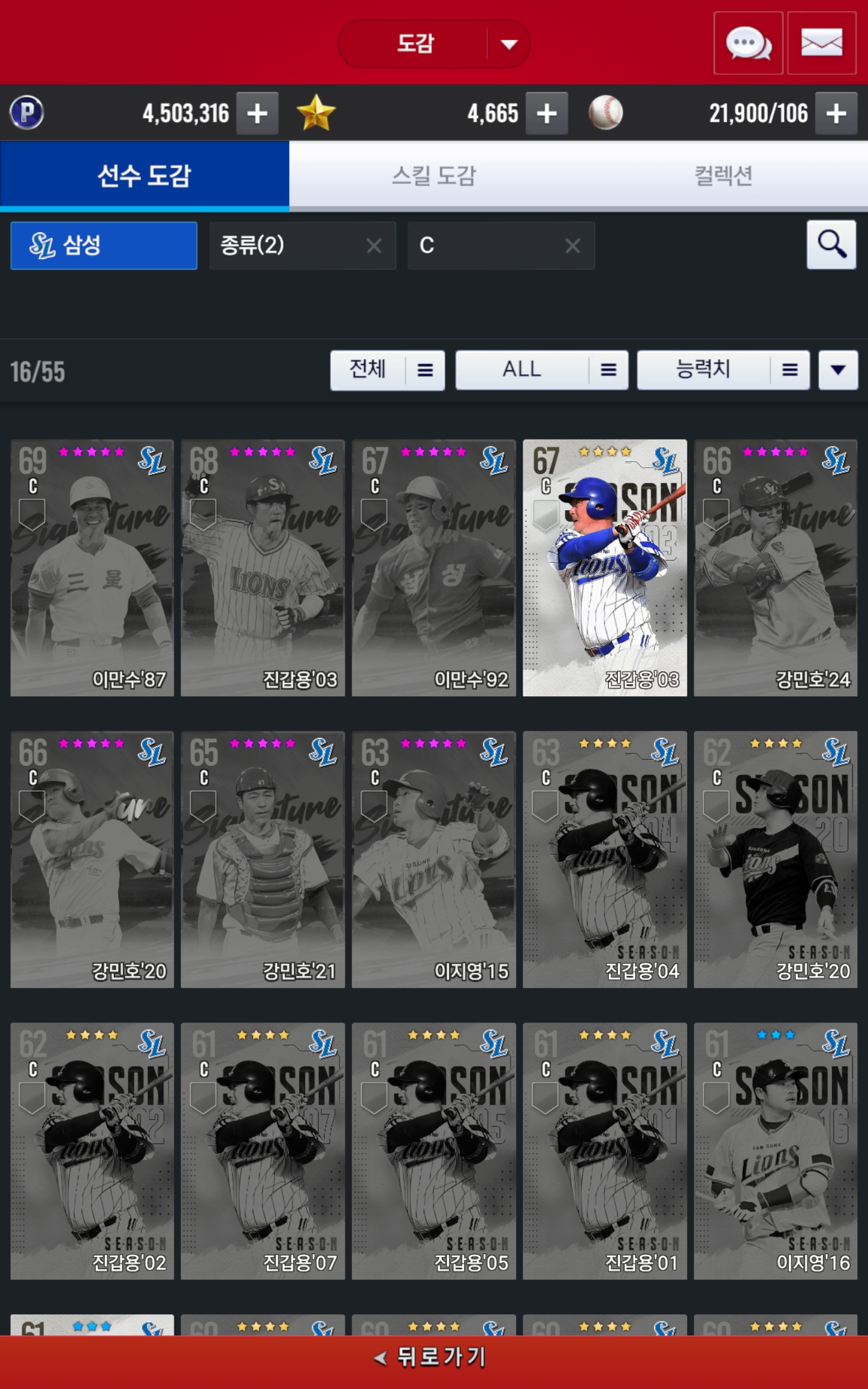868x1389 pixels.
Task: Open the colored 진갑용'03 season card
Action: 605,568
